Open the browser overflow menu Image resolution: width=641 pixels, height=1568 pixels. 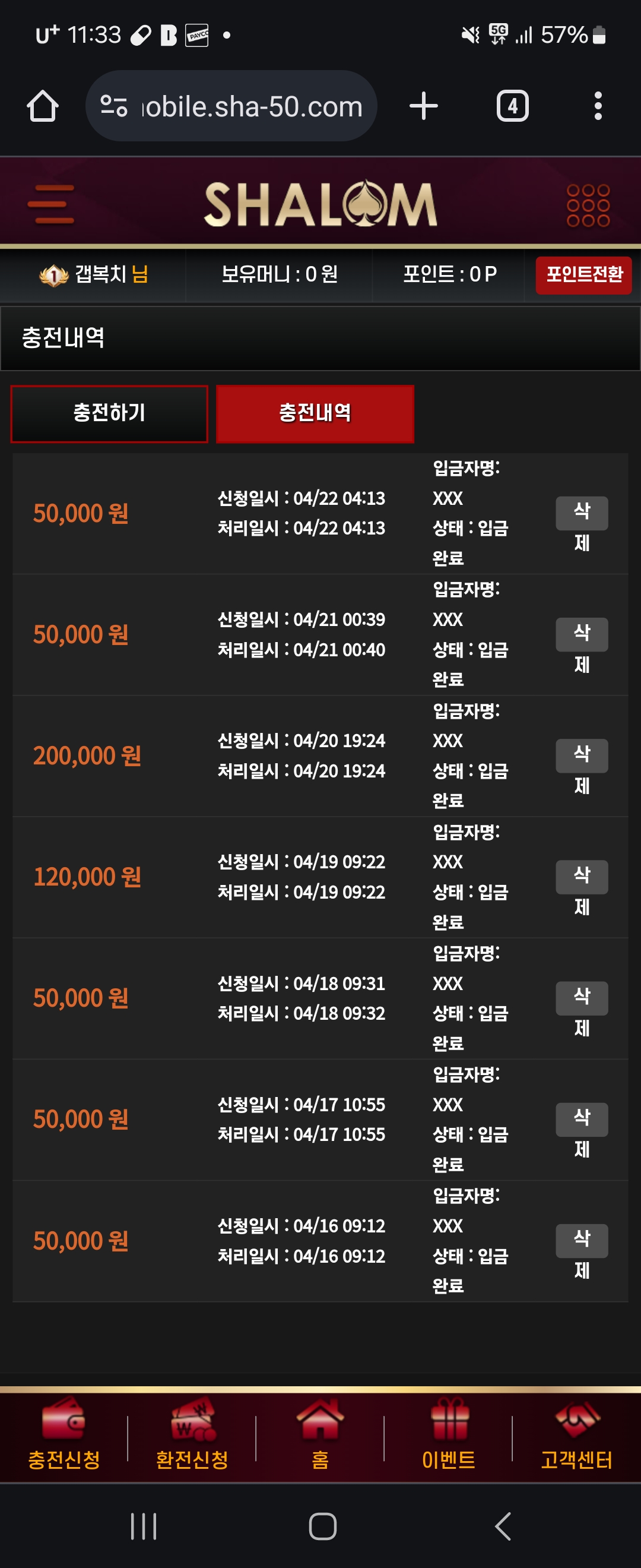598,106
